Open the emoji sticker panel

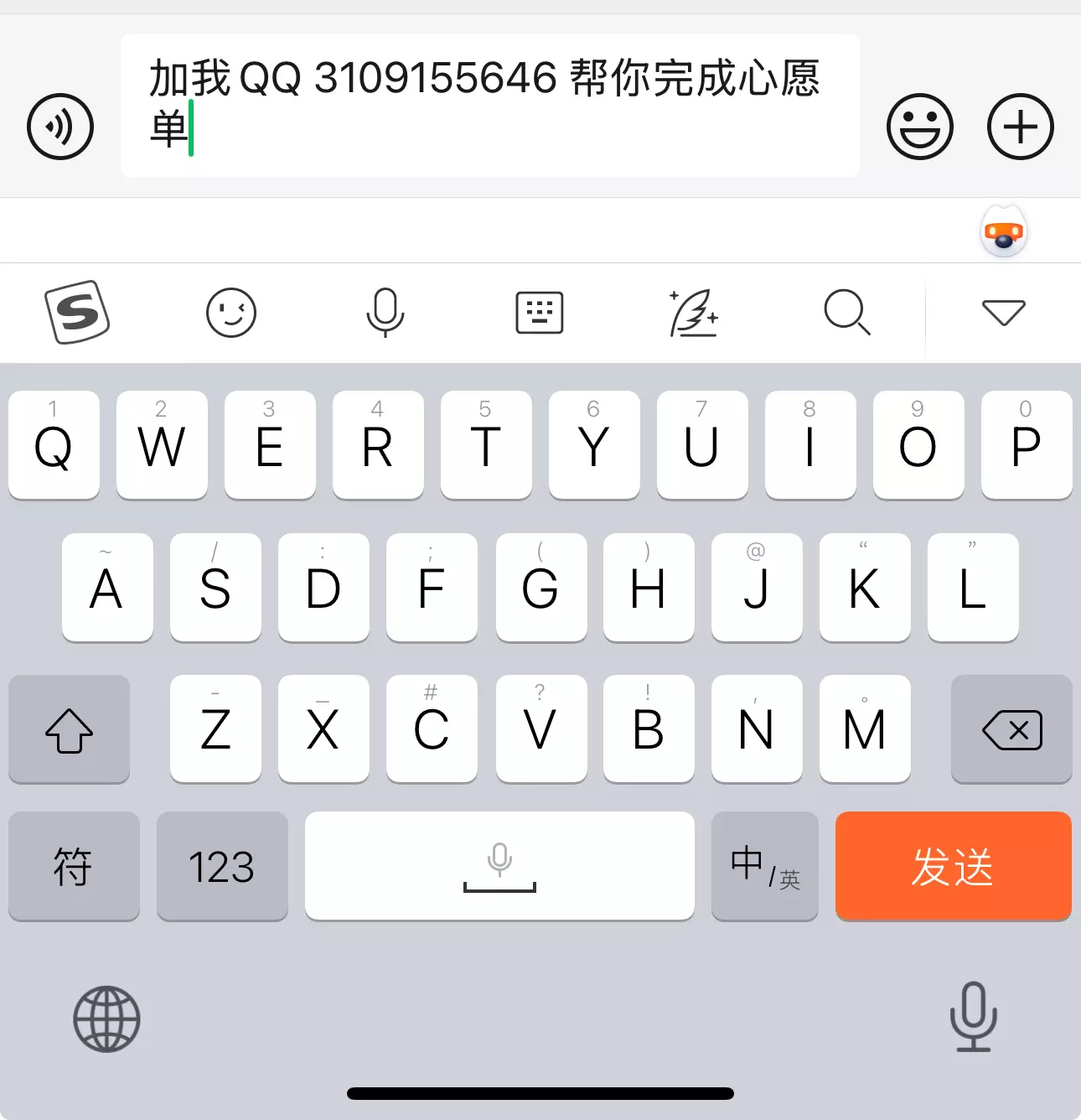(x=920, y=127)
